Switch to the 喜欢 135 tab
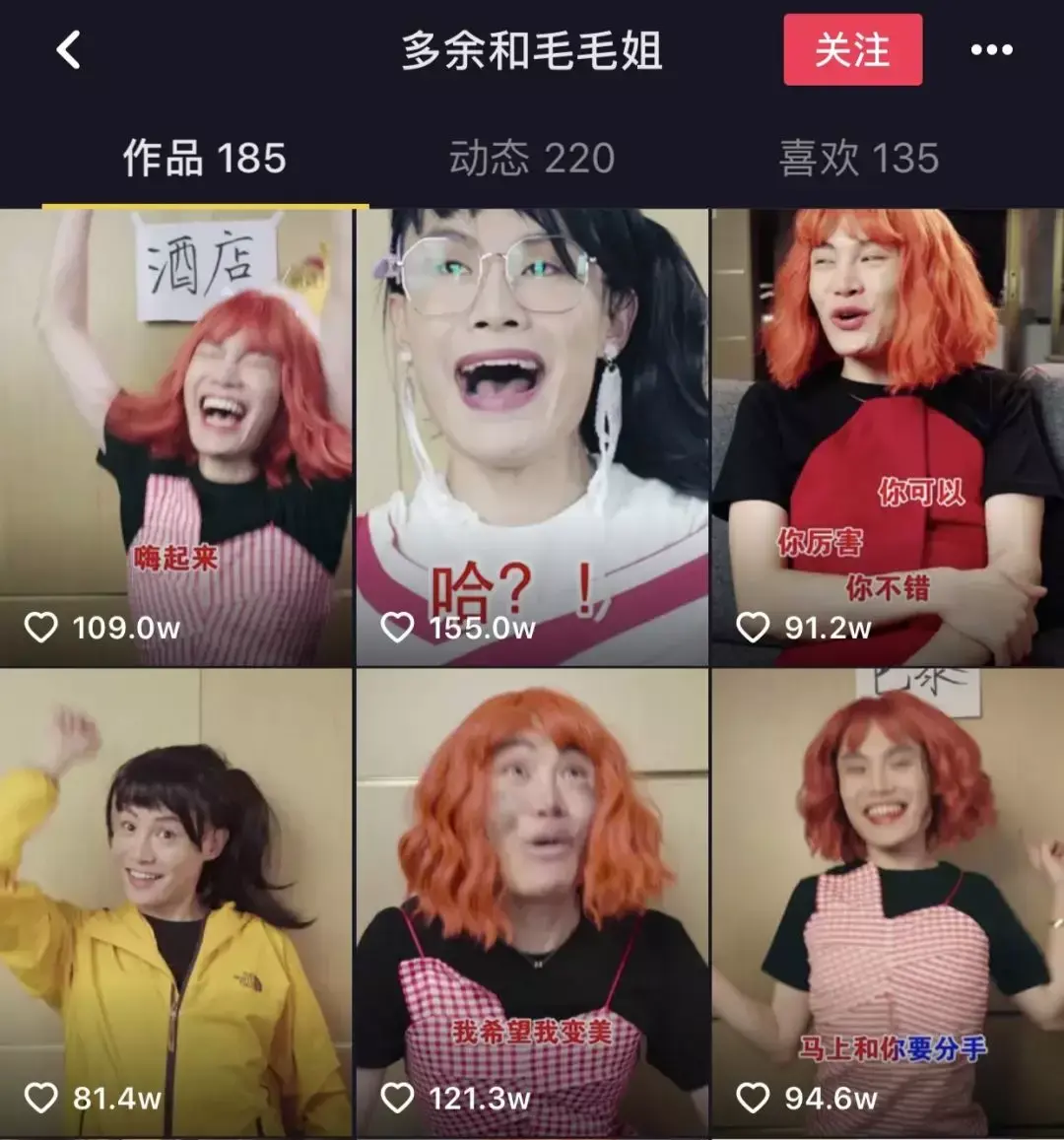The width and height of the screenshot is (1064, 1140). pyautogui.click(x=859, y=159)
